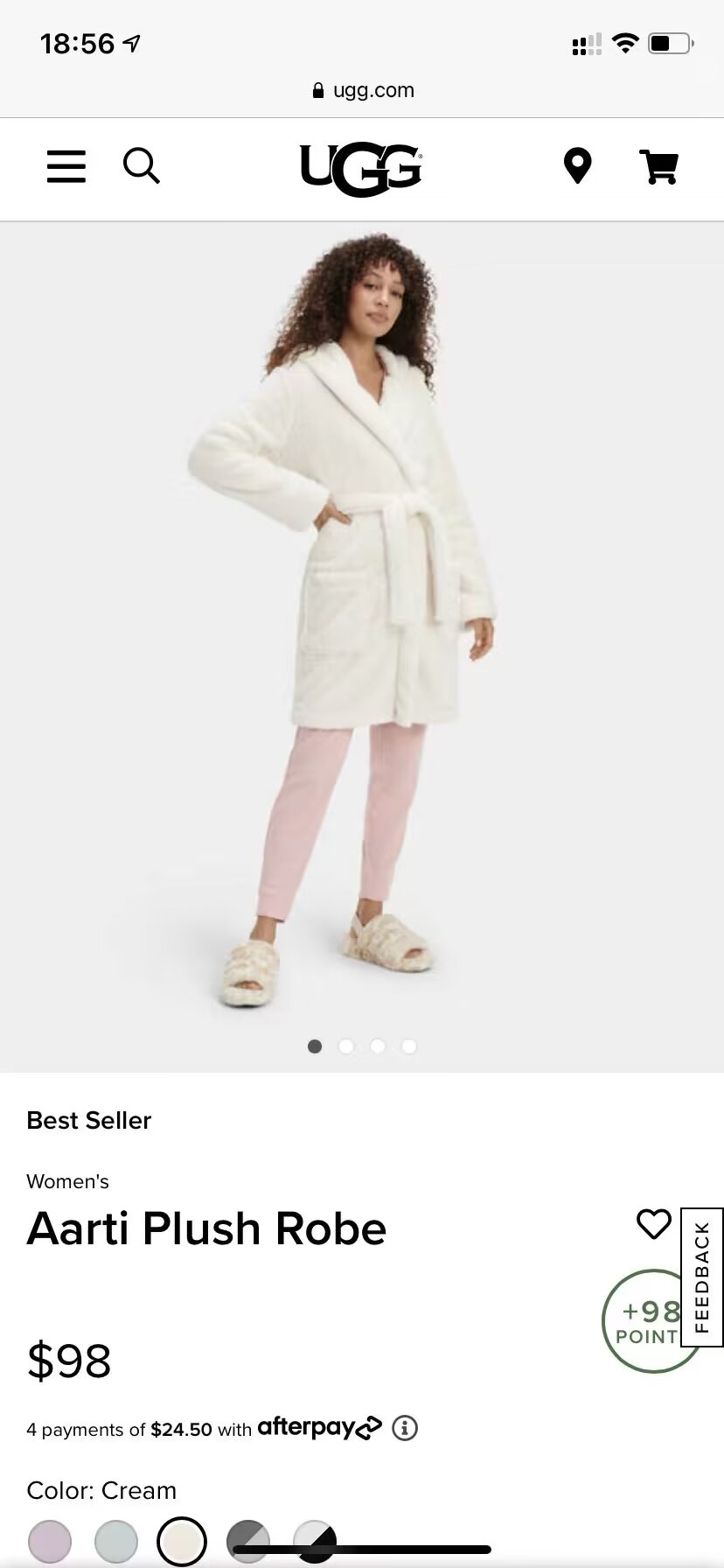Select the dark grey color swatch
The image size is (724, 1568).
coord(248,1541)
